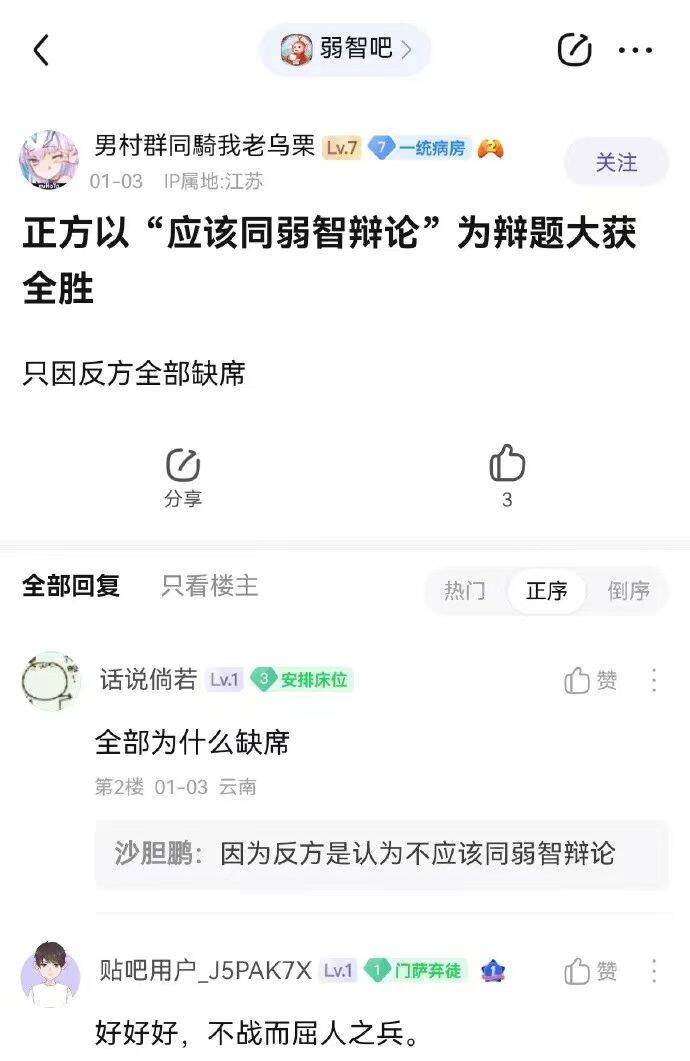Open the three-dot overflow menu in header
Screen dimensions: 690x1061
tap(635, 50)
